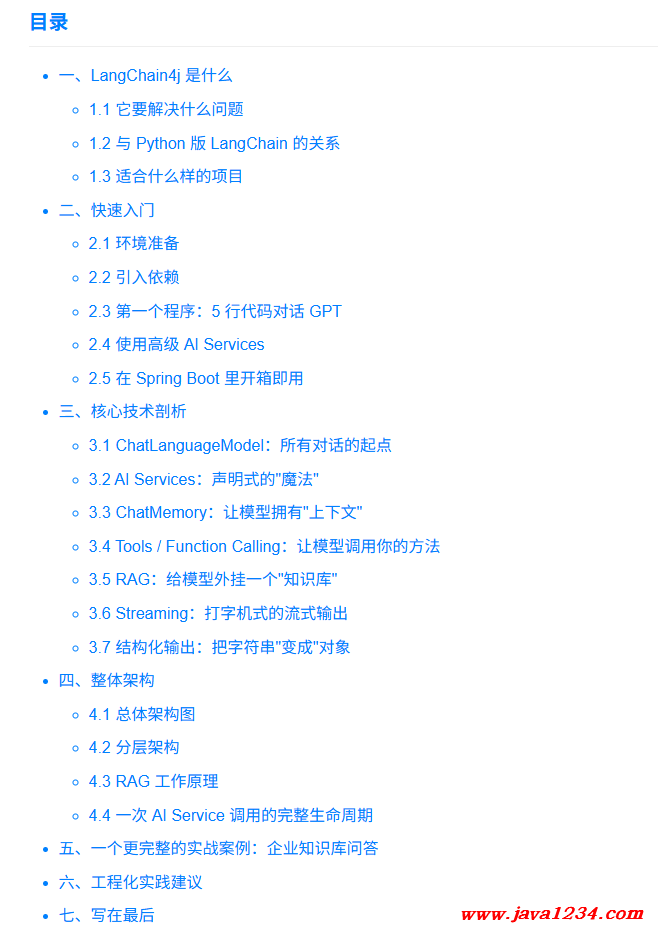
Task: Open 3.5 RAG 知识库 section
Action: [x=213, y=580]
